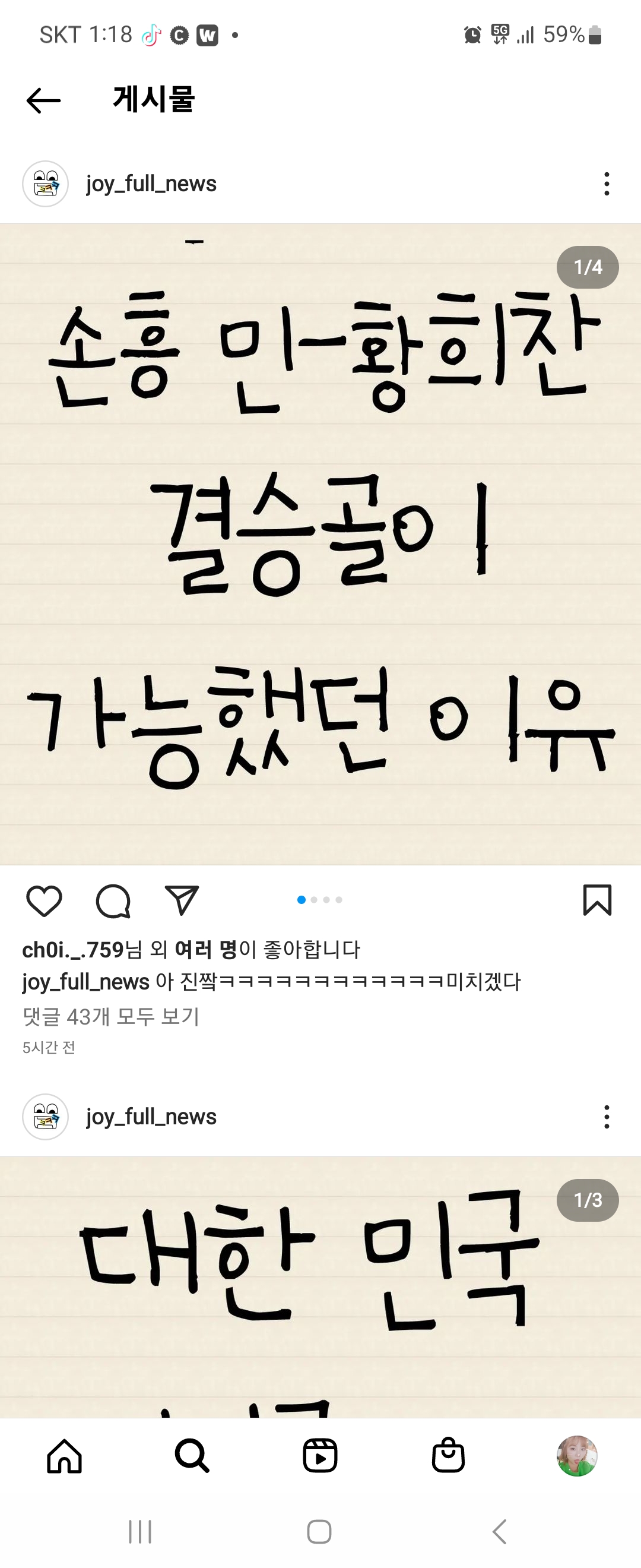Open my profile tab avatar

(x=576, y=1456)
